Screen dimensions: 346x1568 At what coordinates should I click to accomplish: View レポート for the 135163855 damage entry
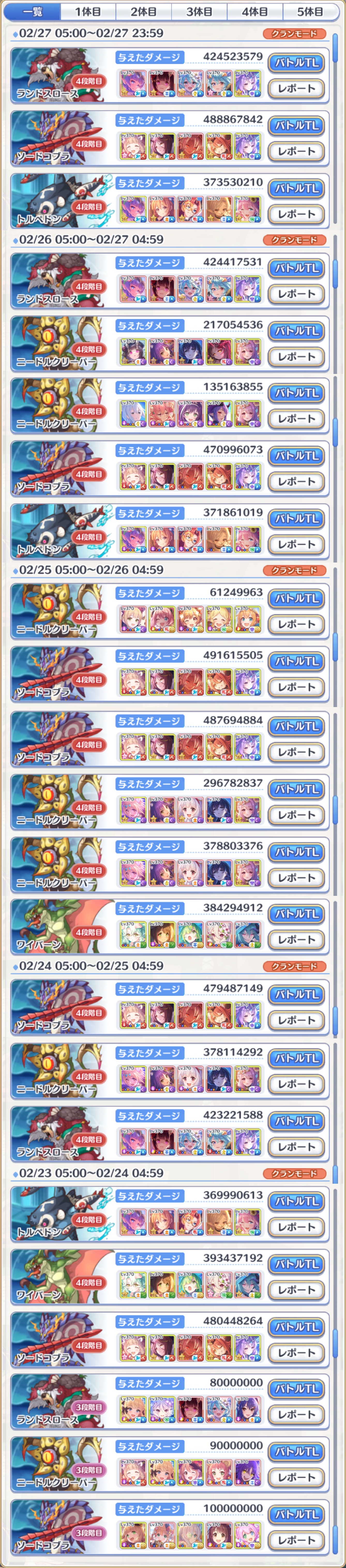coord(296,419)
